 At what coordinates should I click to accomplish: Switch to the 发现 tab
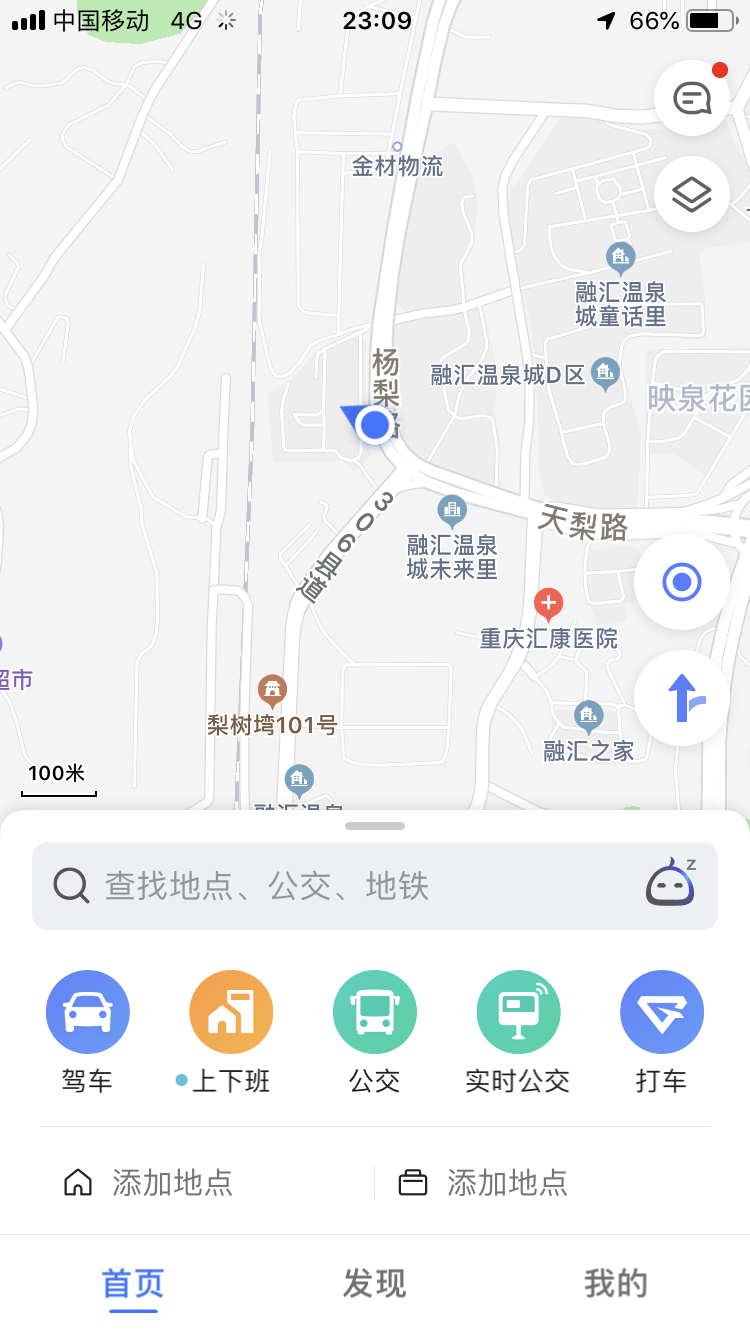[375, 1283]
